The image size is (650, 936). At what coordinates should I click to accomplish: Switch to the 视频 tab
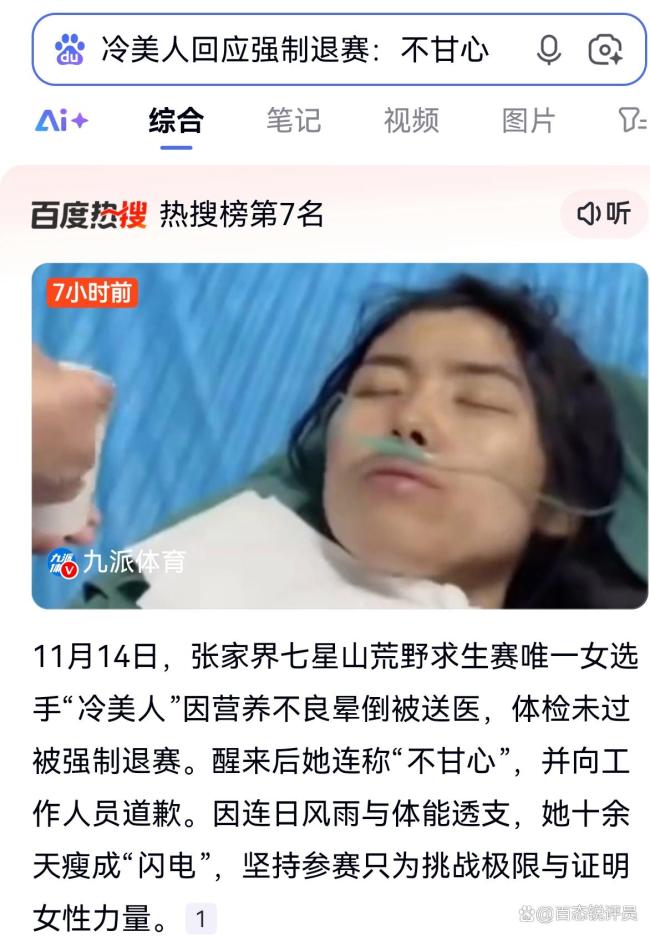click(x=411, y=121)
